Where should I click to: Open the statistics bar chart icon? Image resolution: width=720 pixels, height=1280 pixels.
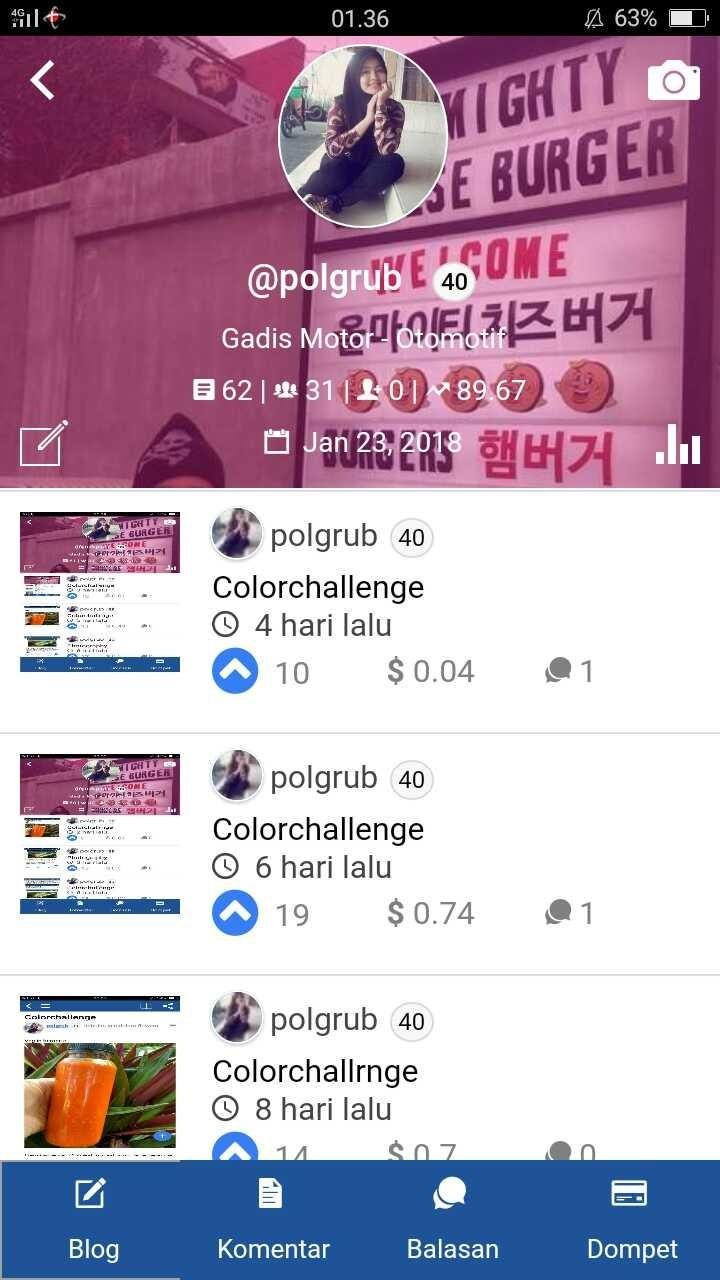[678, 444]
